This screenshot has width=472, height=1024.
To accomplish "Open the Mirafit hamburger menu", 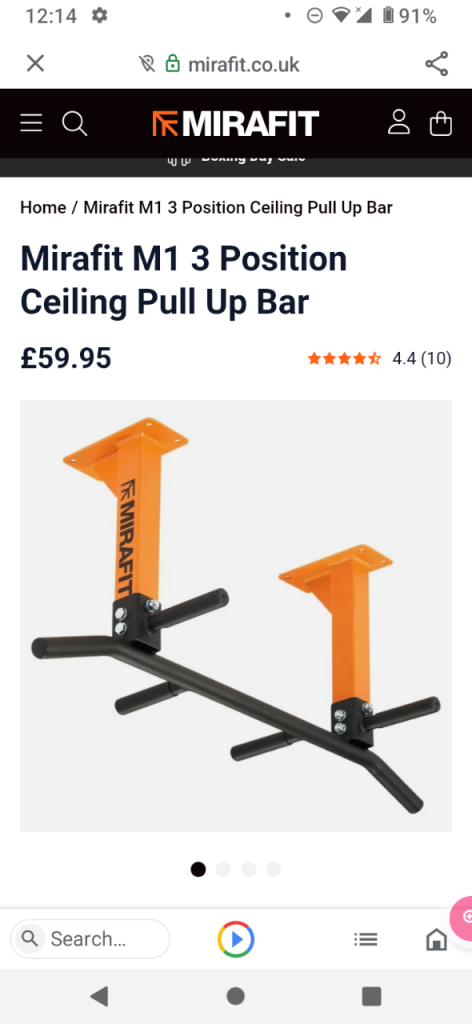I will click(31, 123).
